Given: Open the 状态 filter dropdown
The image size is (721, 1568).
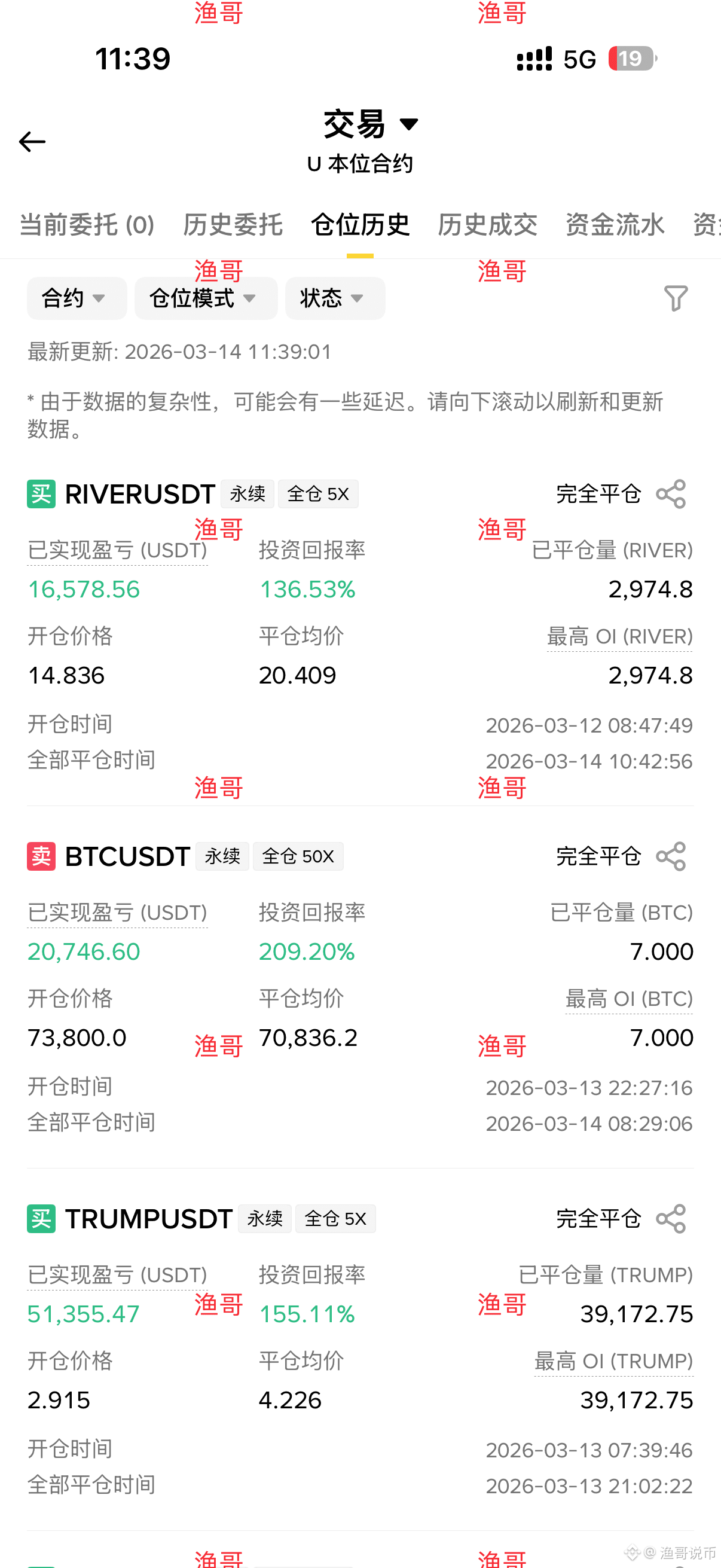Looking at the screenshot, I should [x=335, y=298].
